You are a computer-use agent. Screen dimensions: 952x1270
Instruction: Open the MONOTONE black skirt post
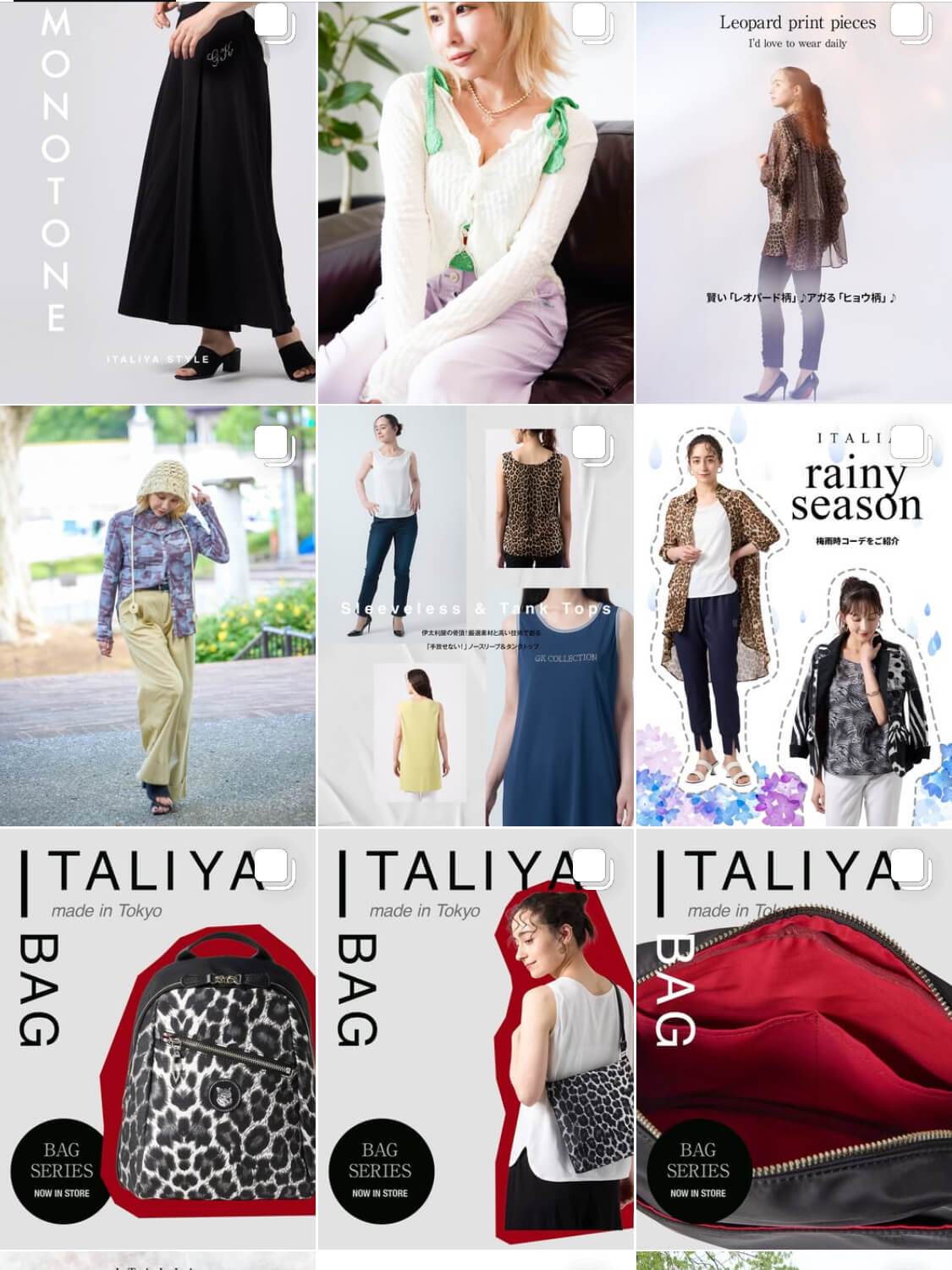click(157, 202)
